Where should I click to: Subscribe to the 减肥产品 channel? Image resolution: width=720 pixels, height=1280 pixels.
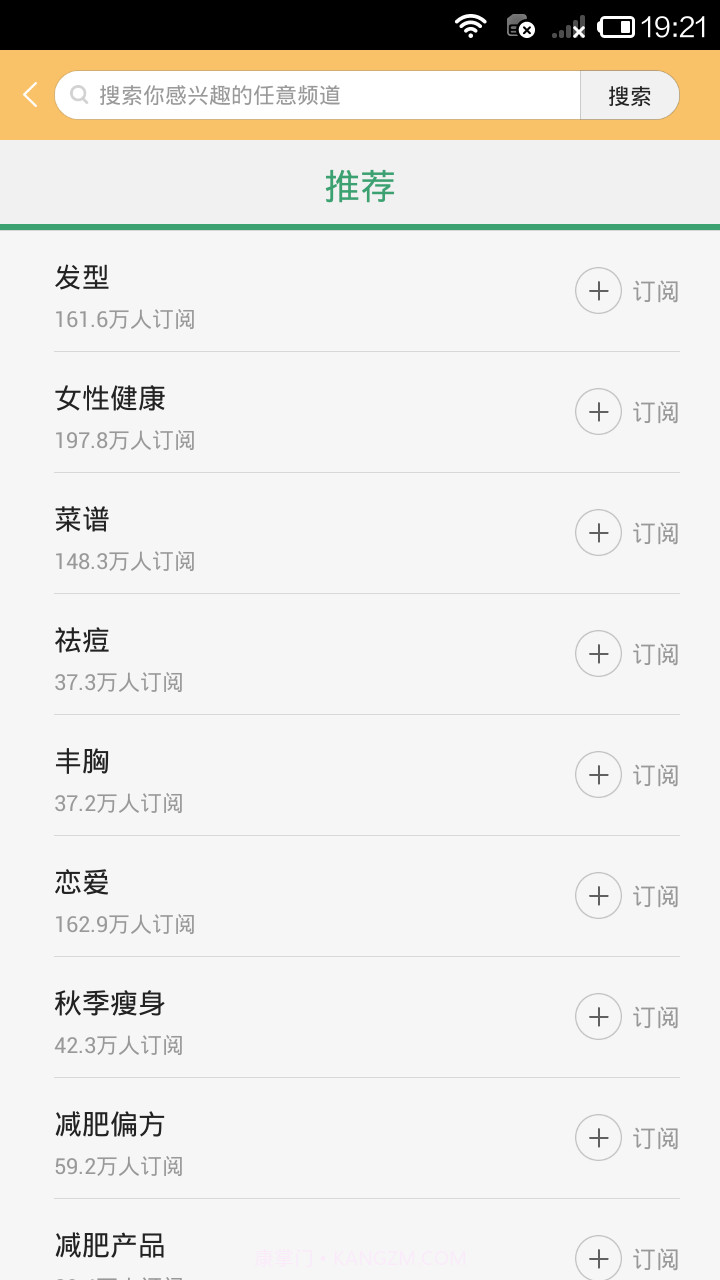point(598,1258)
